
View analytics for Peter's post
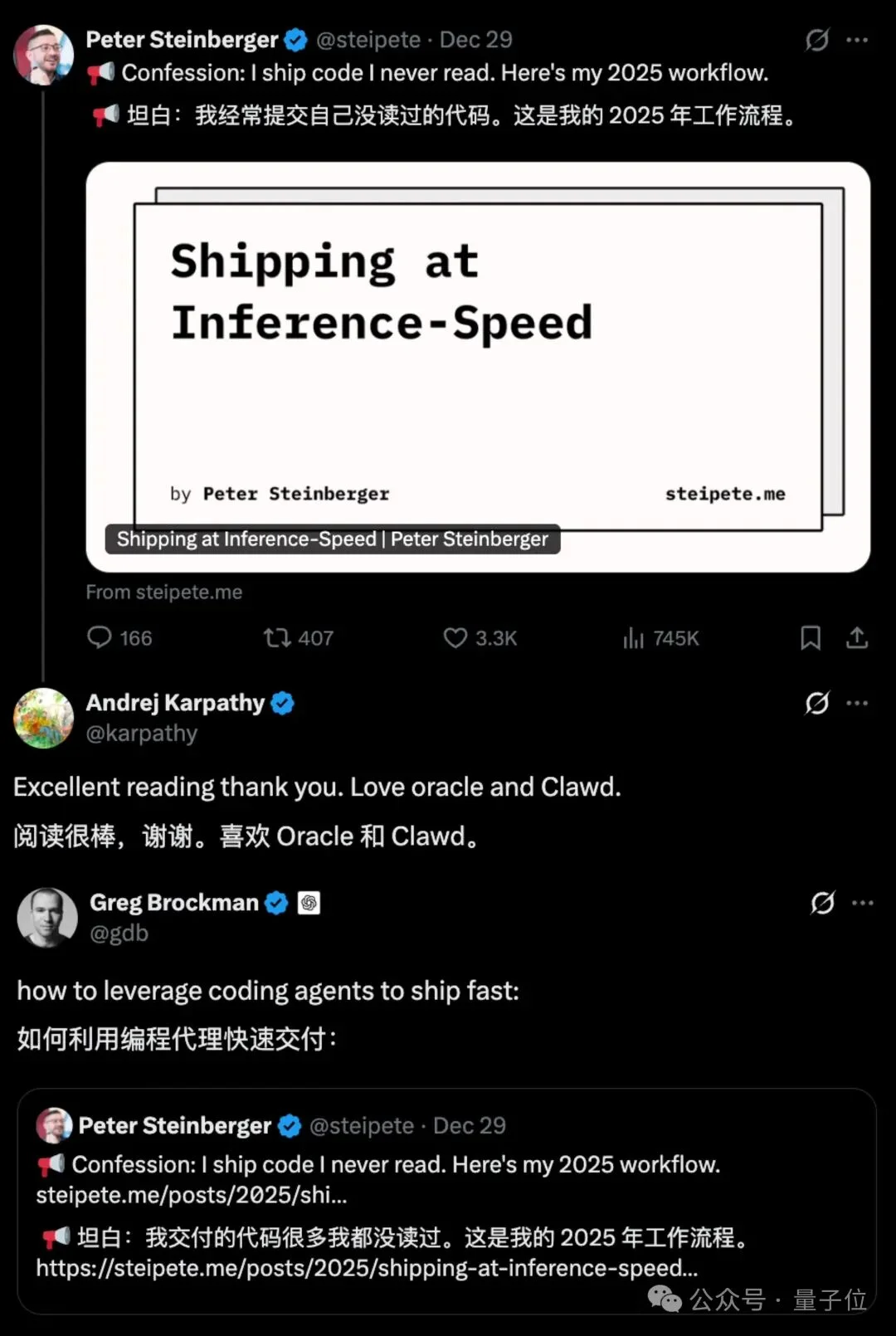tap(634, 638)
